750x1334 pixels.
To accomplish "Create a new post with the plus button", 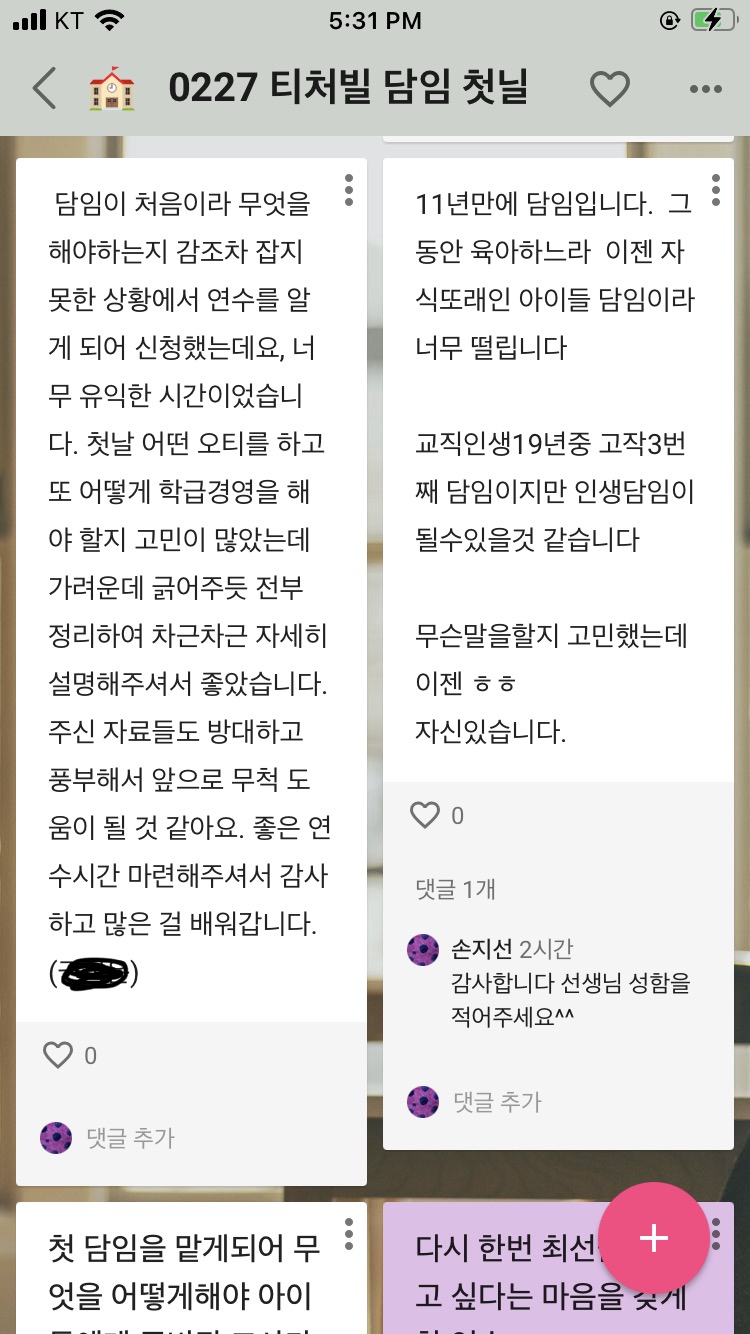I will click(x=654, y=1238).
